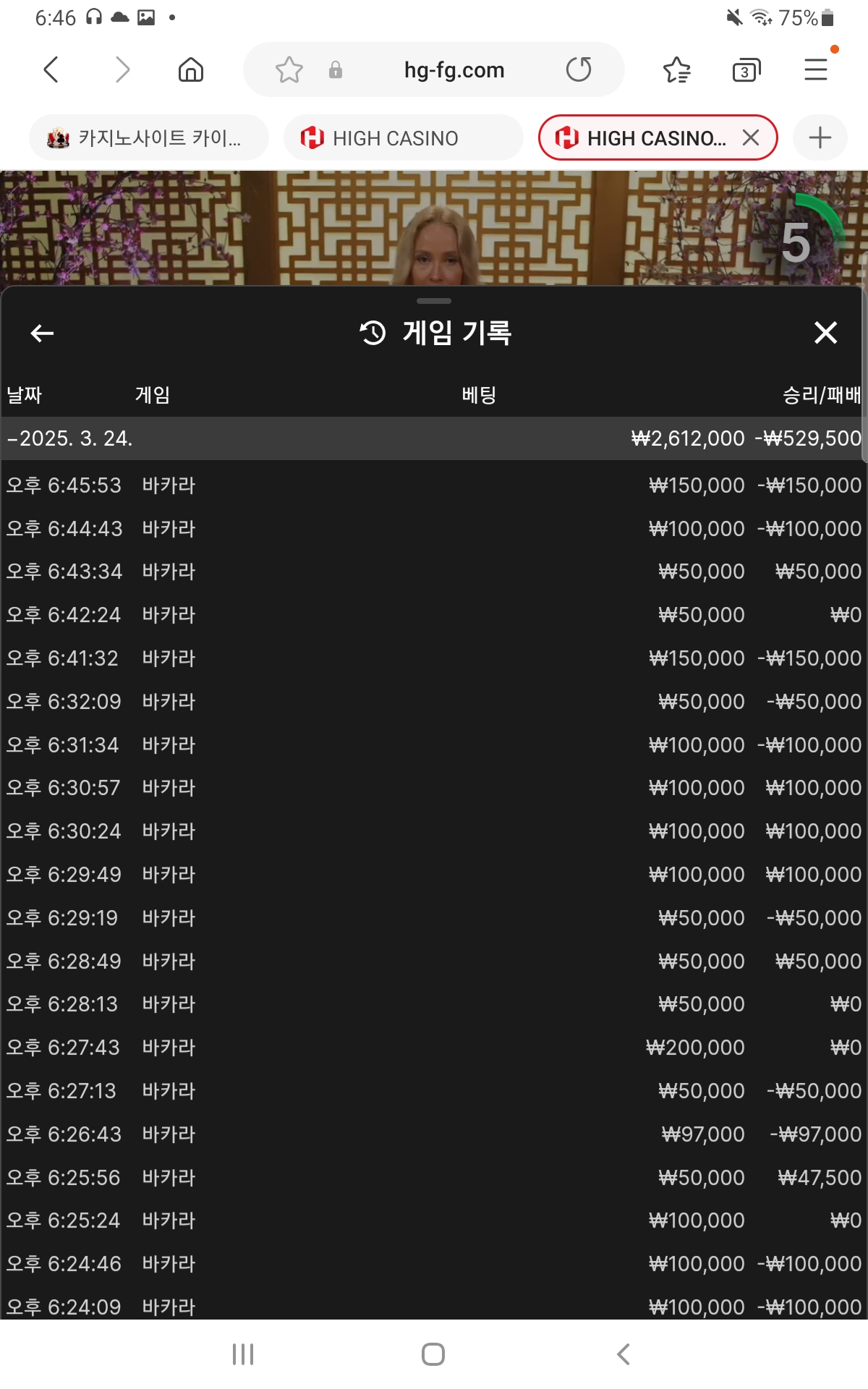This screenshot has height=1389, width=868.
Task: Go back in the browser
Action: tap(51, 70)
